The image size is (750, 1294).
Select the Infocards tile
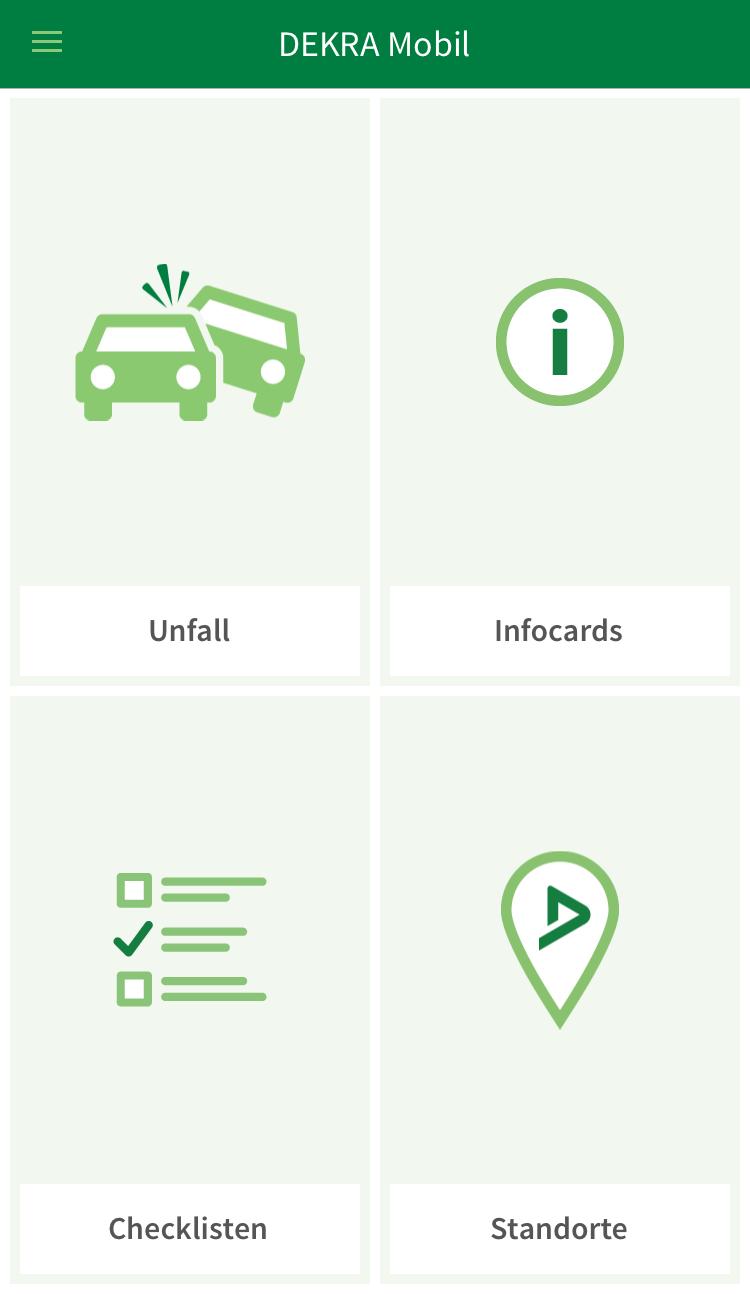click(560, 390)
